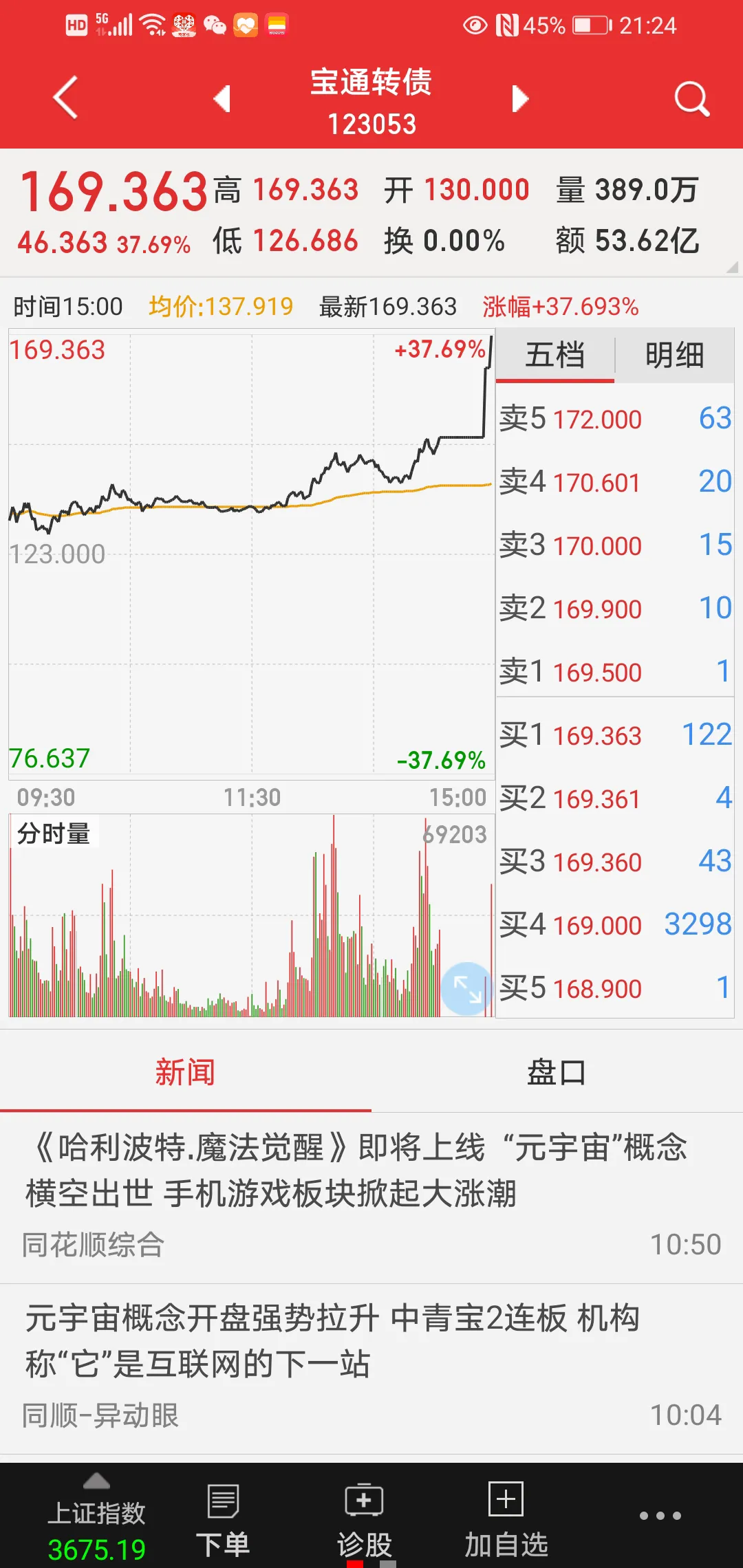The image size is (743, 1568).
Task: Open the 哈利波特.魔法觉醒 news article
Action: [x=356, y=1170]
